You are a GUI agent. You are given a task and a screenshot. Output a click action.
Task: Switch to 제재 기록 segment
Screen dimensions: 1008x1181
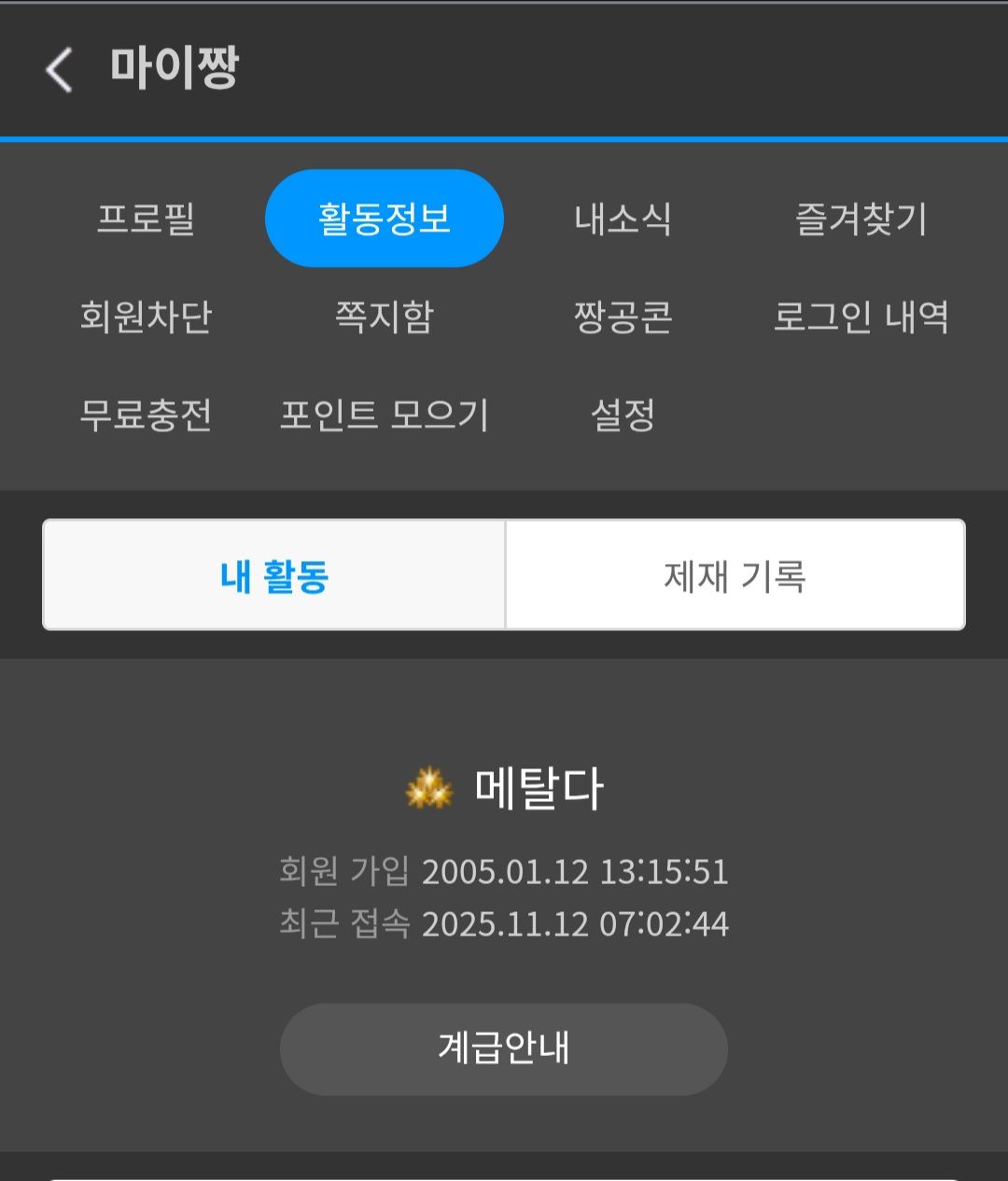tap(735, 576)
